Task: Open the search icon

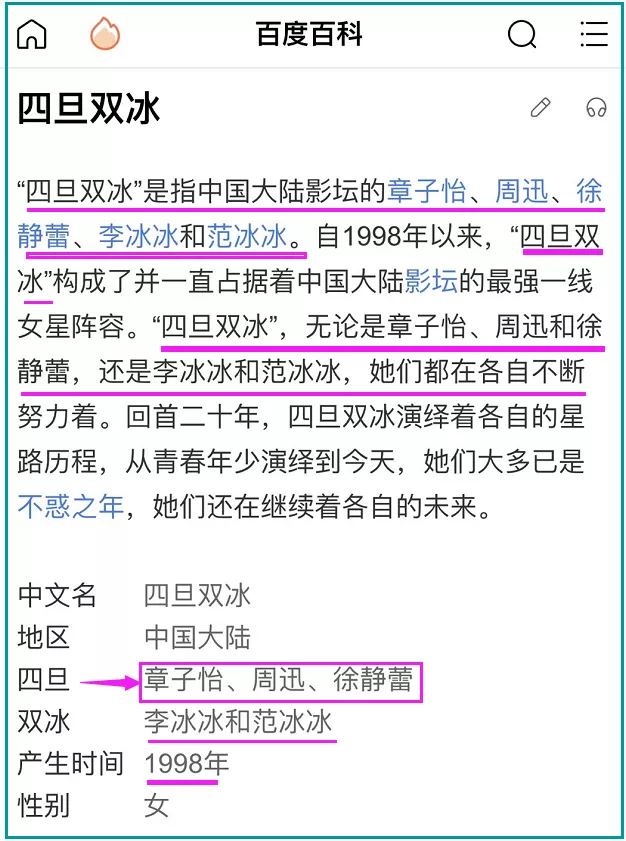Action: pos(522,35)
